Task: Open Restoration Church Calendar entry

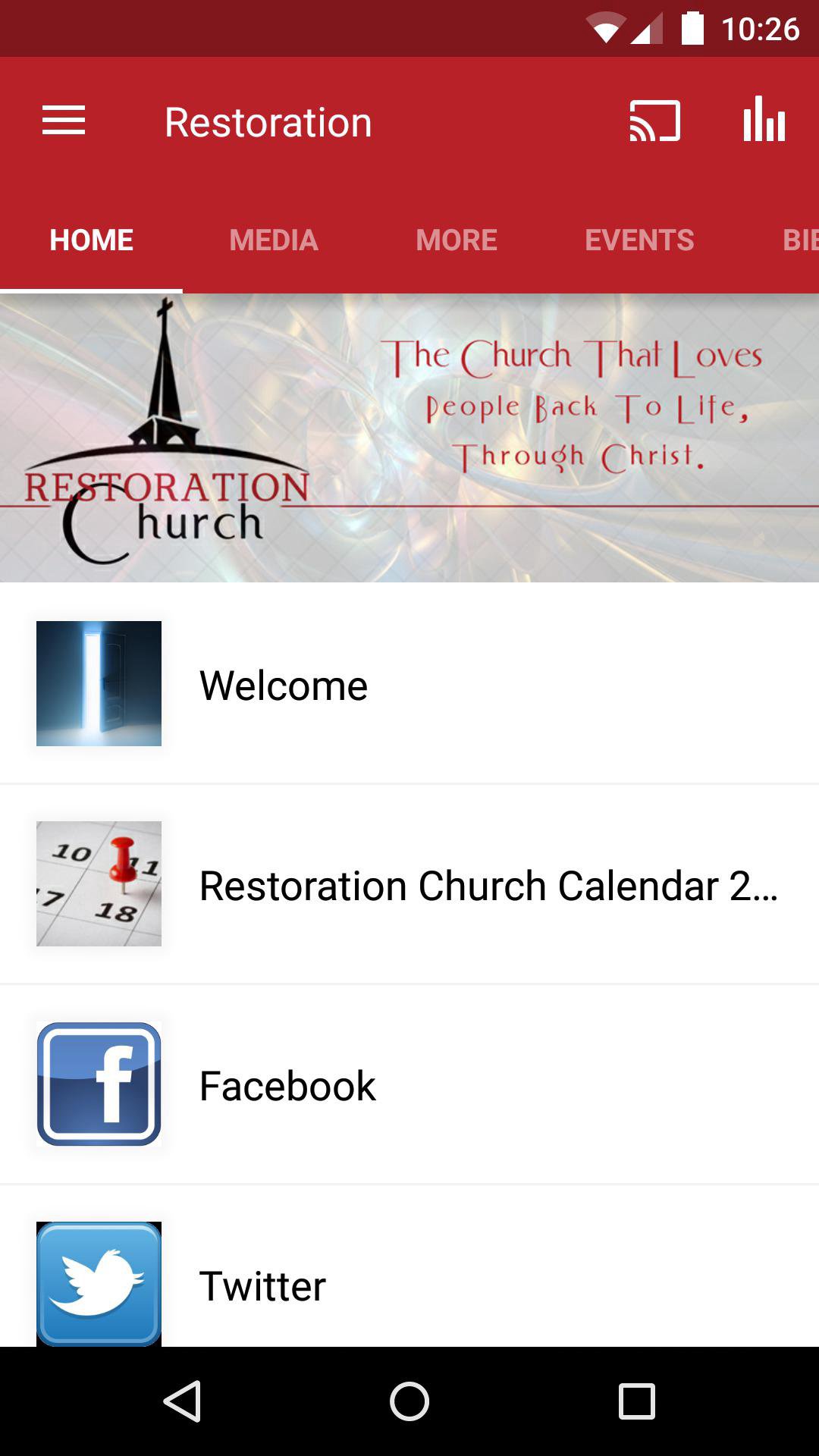Action: (409, 885)
